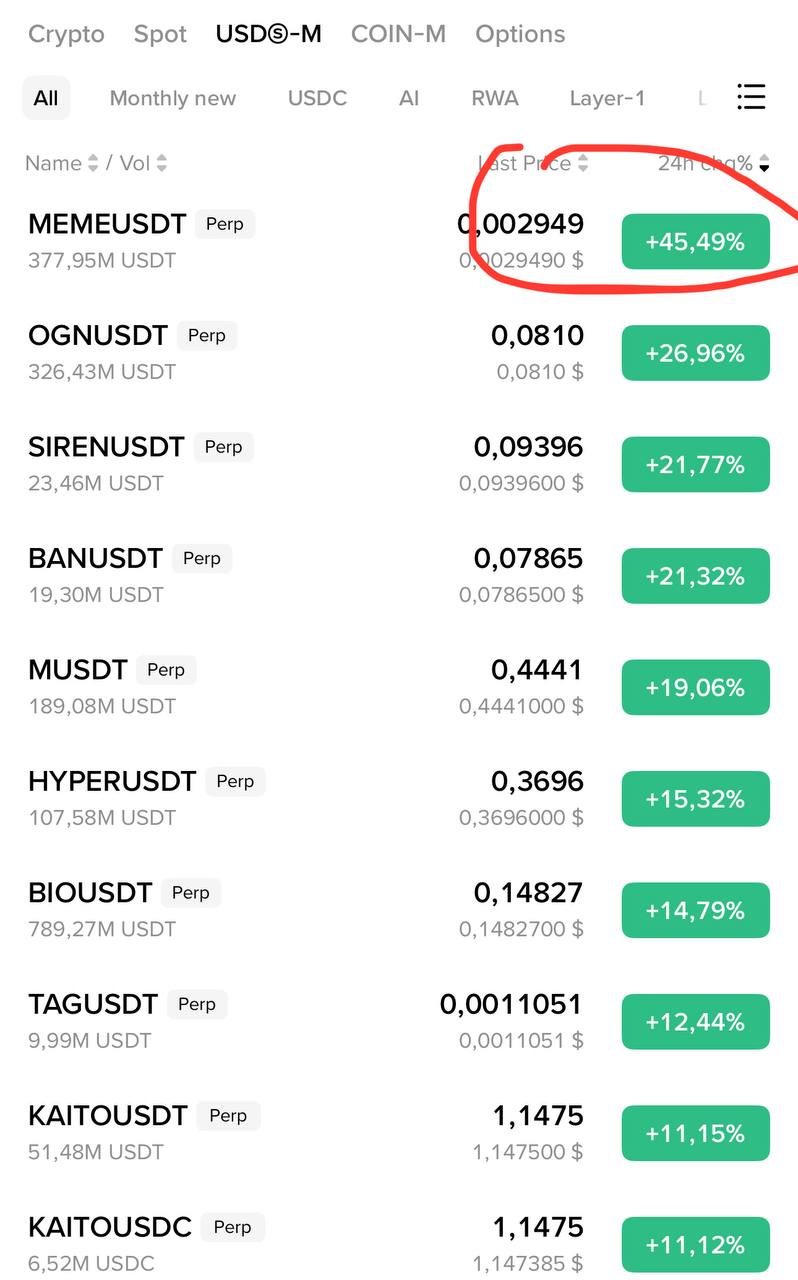Open the KAITOUSDC perpetual contract
Screen dimensions: 798x1280
click(x=110, y=1227)
